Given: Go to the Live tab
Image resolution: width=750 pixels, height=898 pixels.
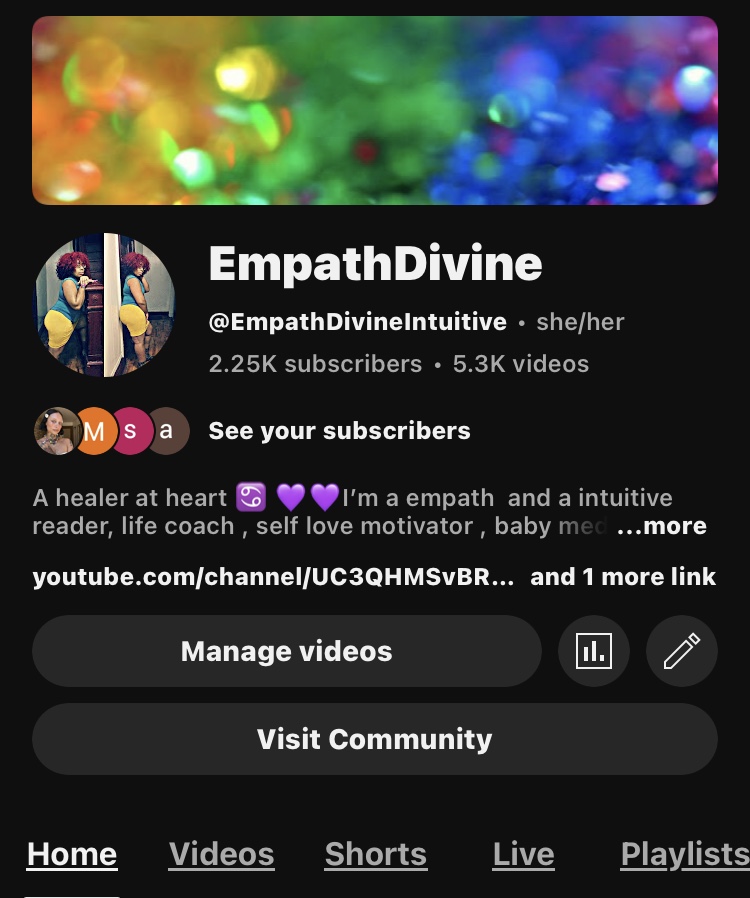Looking at the screenshot, I should point(523,855).
